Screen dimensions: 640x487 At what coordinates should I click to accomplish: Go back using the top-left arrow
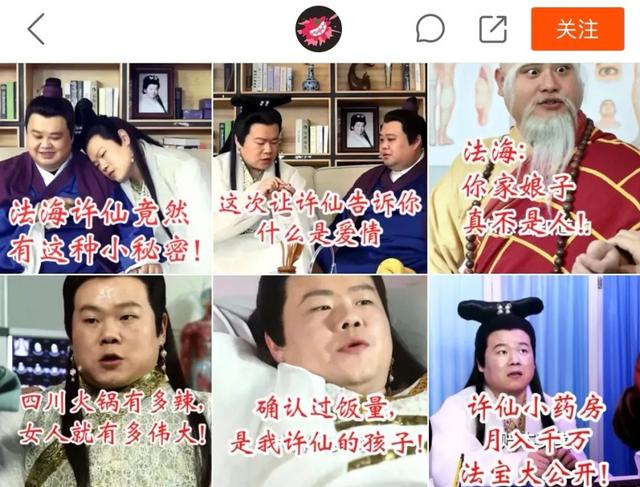click(36, 29)
